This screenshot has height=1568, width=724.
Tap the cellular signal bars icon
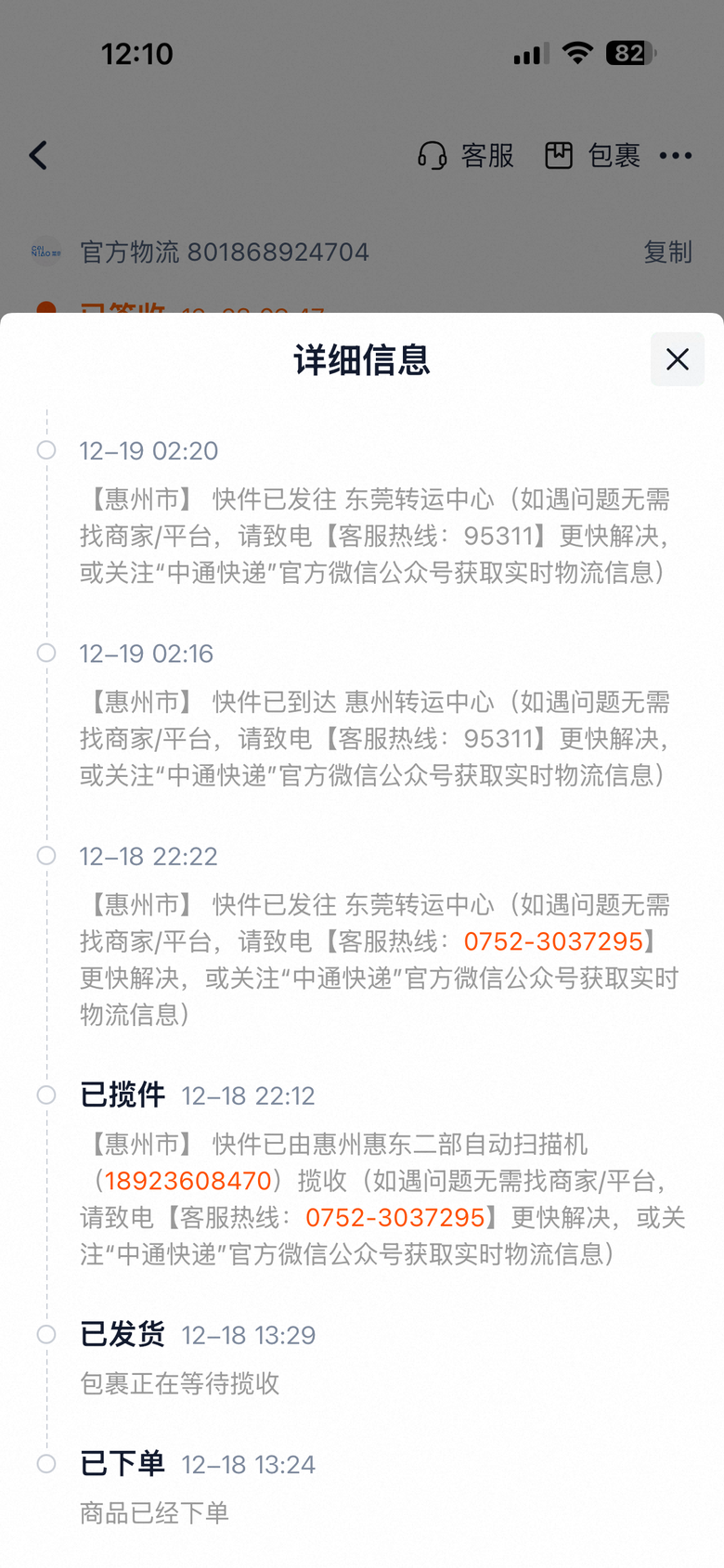[x=528, y=53]
